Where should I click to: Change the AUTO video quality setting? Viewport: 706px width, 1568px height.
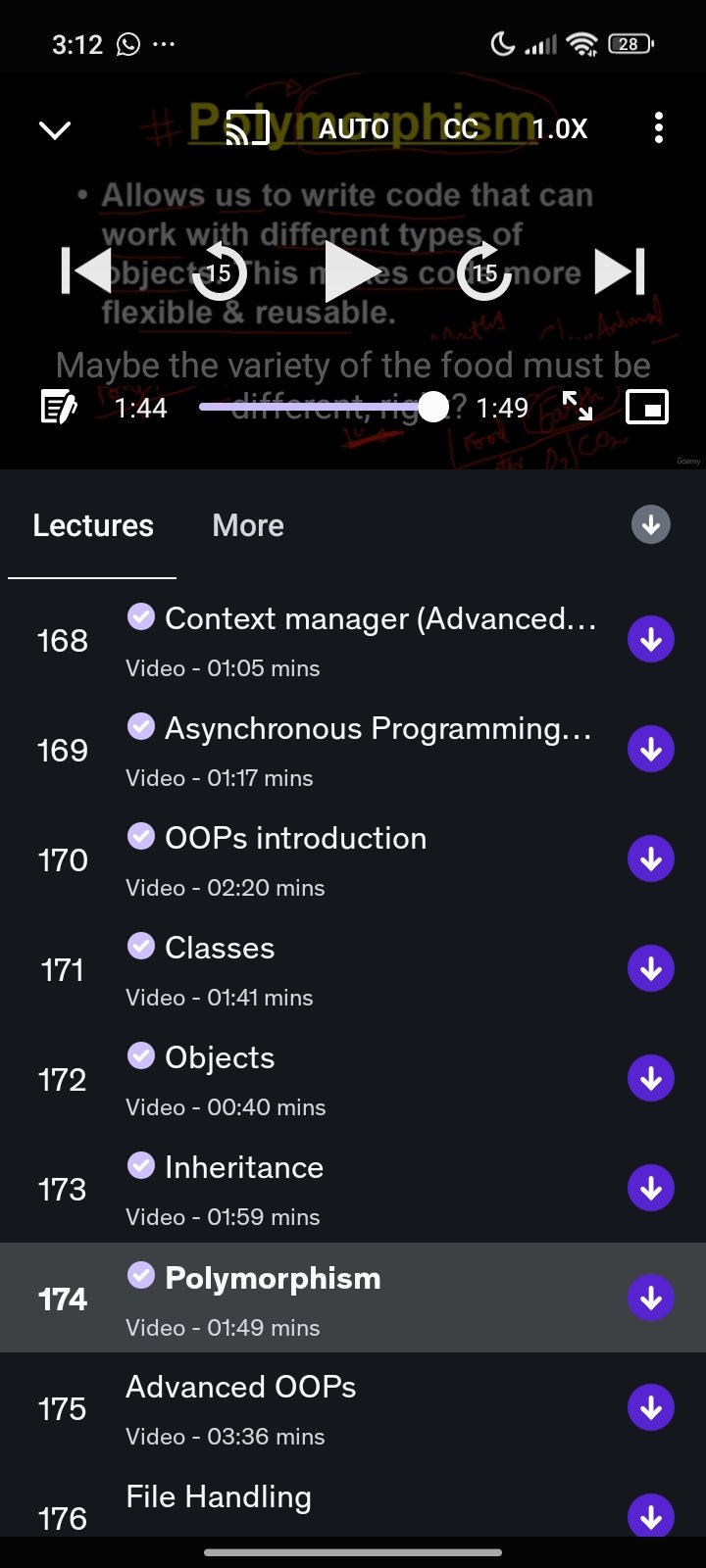tap(354, 128)
